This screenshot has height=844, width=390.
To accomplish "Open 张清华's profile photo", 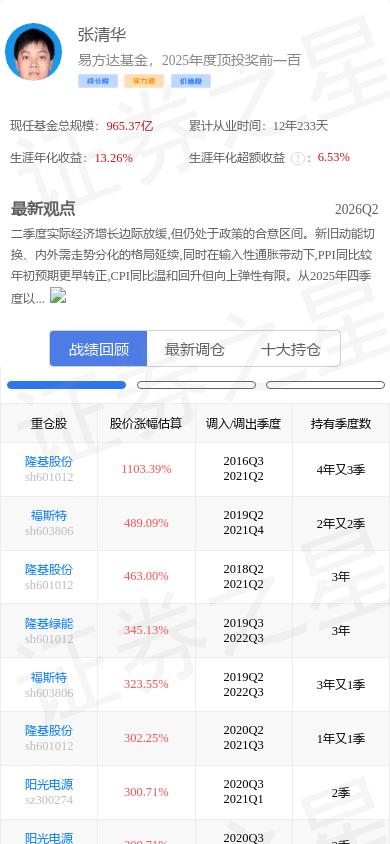I will [x=33, y=52].
